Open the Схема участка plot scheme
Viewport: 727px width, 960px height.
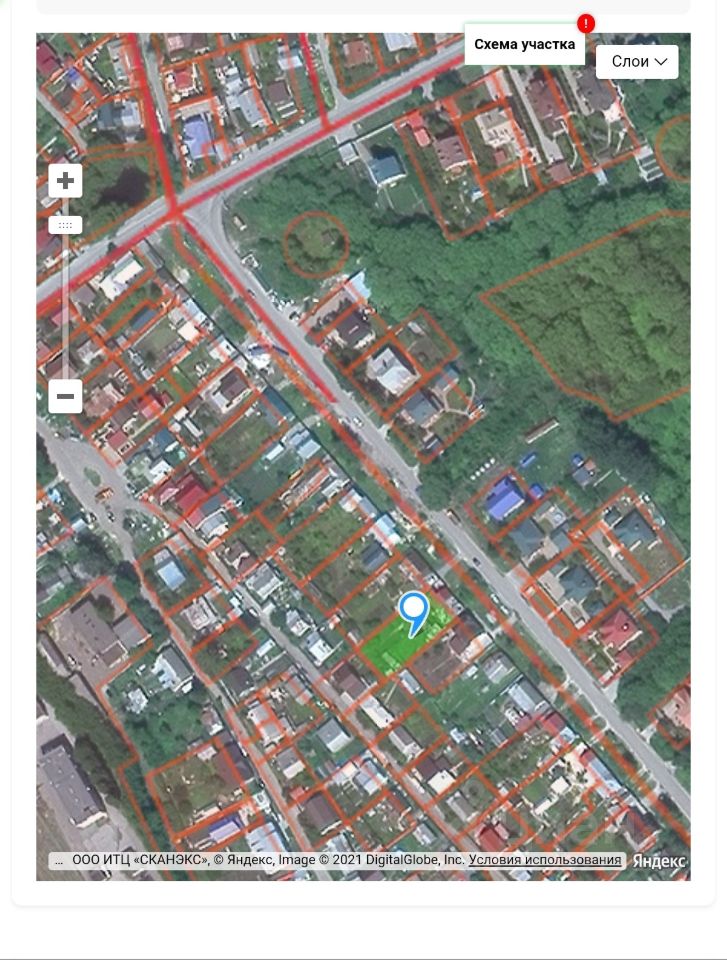(x=524, y=44)
